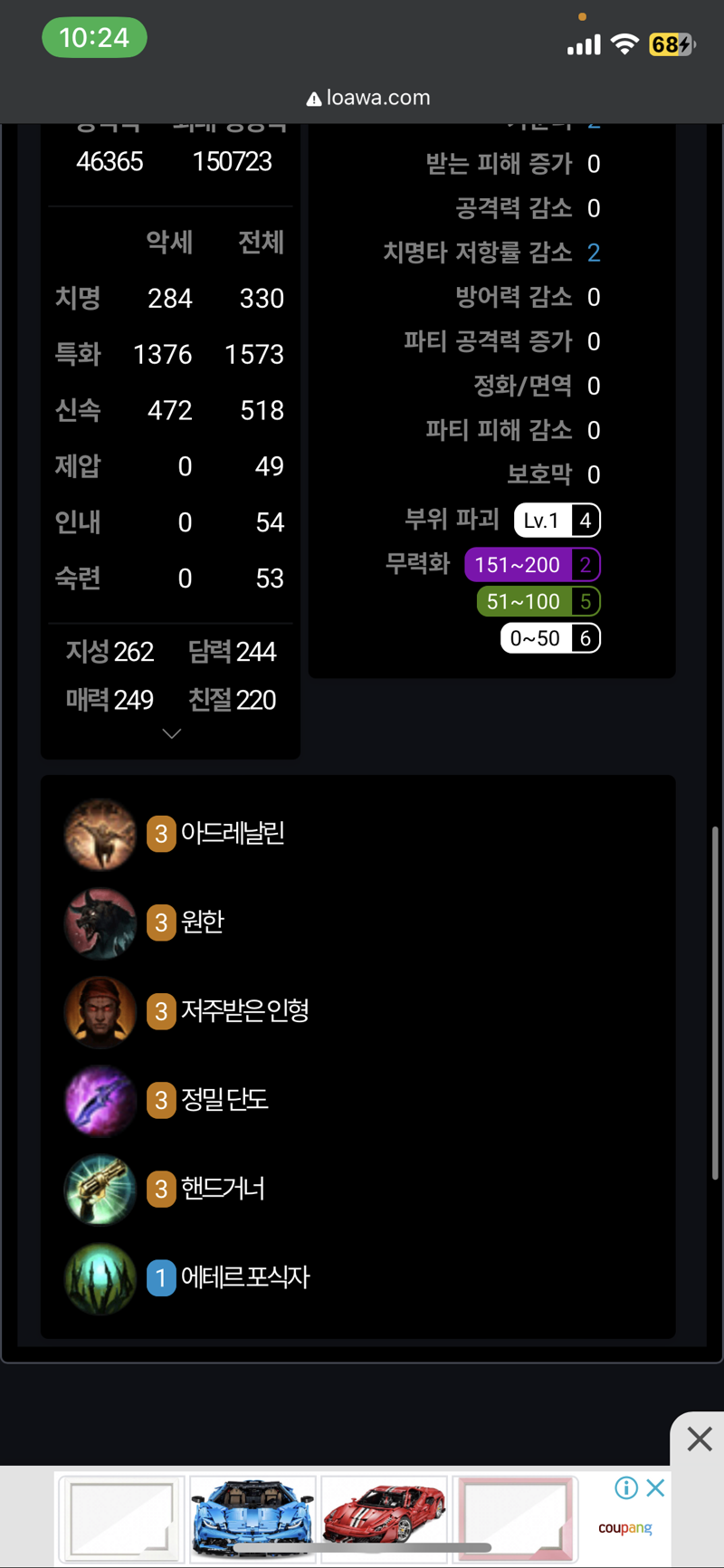The height and width of the screenshot is (1568, 724).
Task: Dismiss the Coupang ad with the X
Action: (656, 1487)
